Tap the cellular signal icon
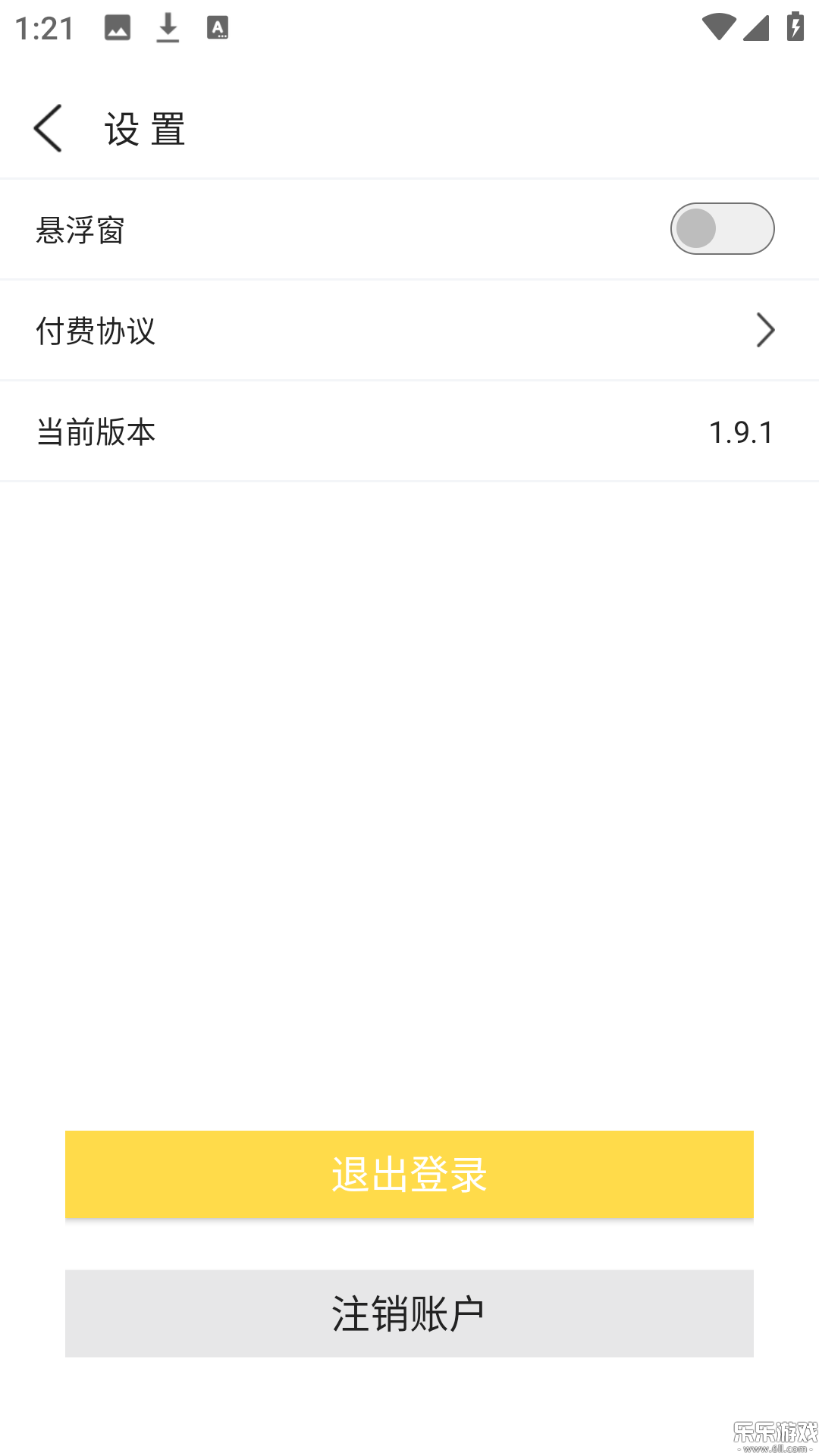Screen dimensions: 819x1456 (x=756, y=27)
